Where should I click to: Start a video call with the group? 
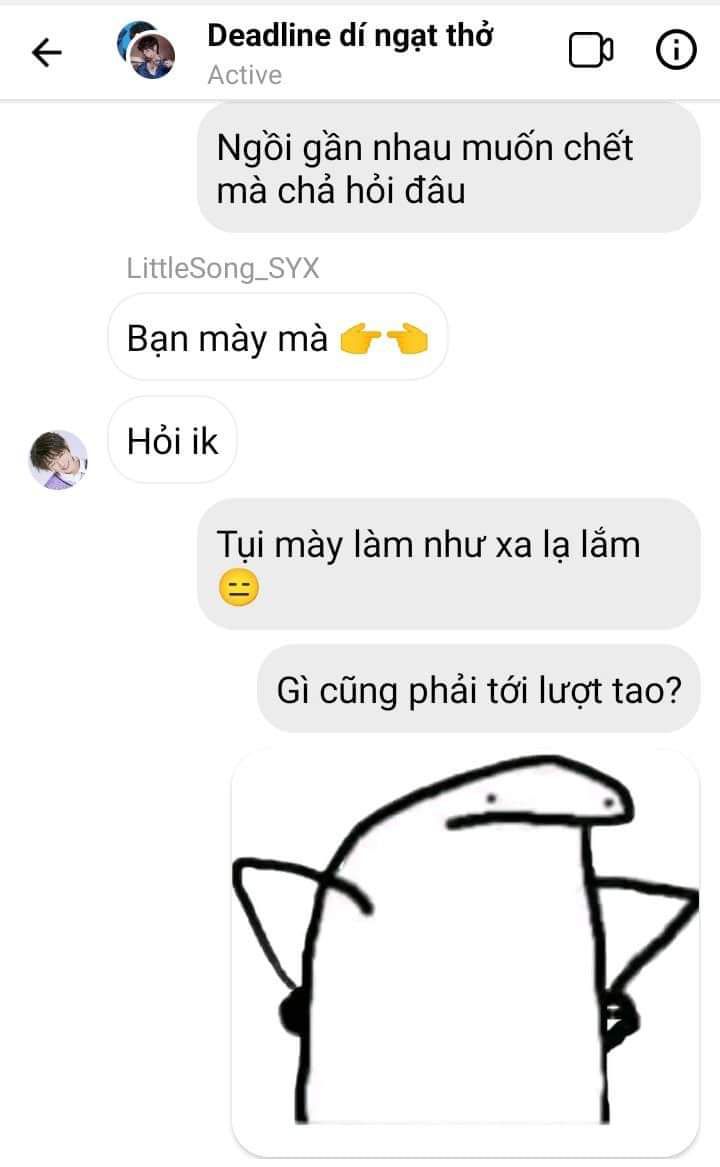click(x=591, y=50)
